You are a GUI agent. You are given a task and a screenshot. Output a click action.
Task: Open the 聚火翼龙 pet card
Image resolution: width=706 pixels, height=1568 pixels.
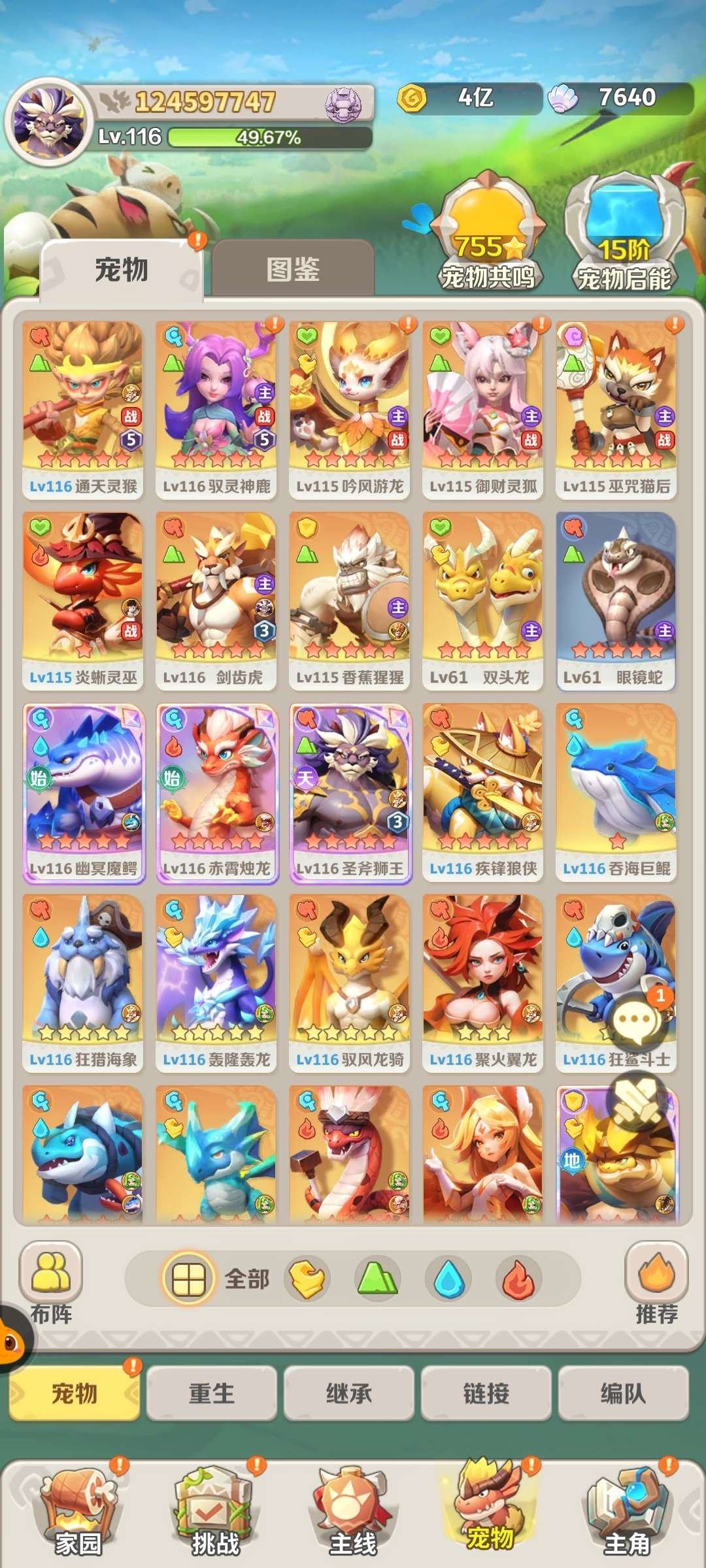click(482, 983)
